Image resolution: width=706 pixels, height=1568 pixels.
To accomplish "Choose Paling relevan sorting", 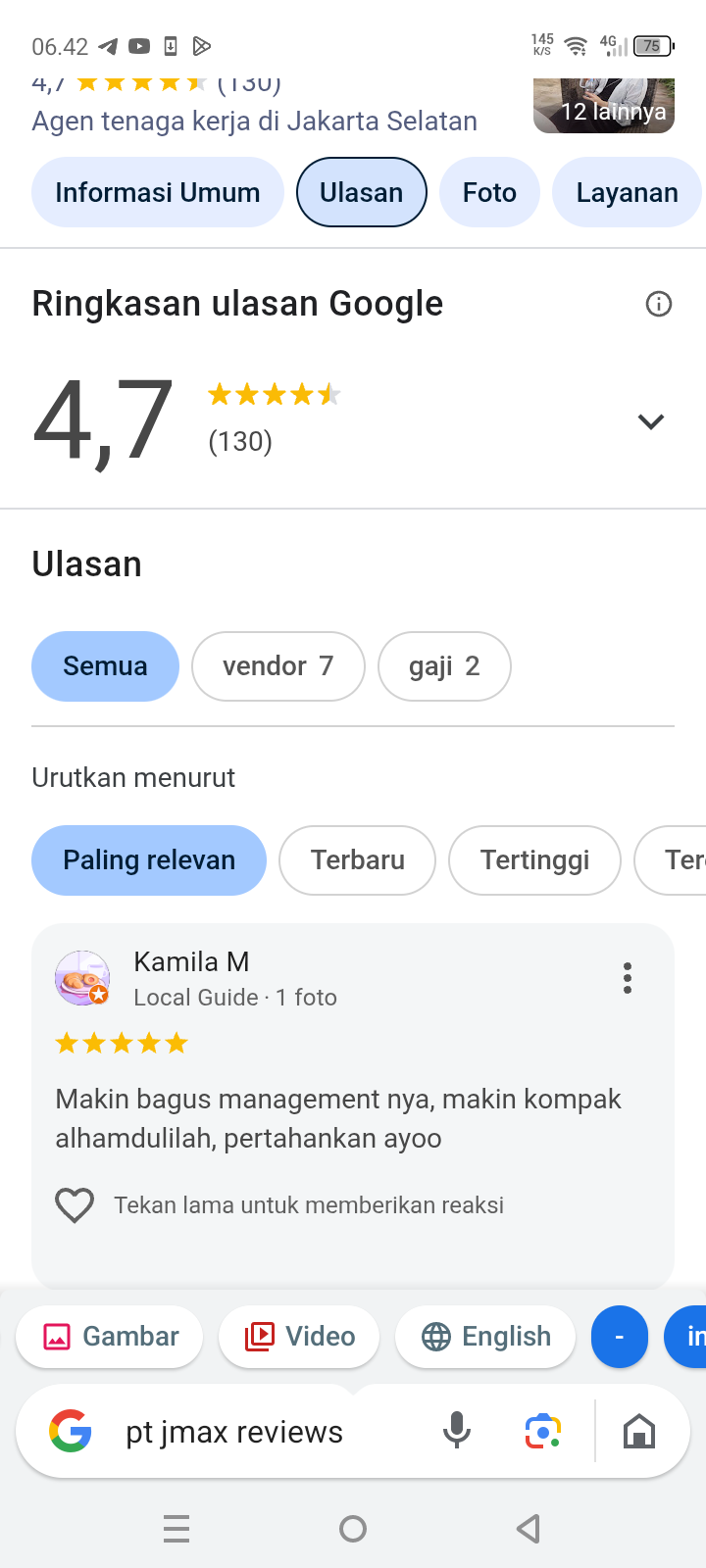I will pyautogui.click(x=149, y=860).
